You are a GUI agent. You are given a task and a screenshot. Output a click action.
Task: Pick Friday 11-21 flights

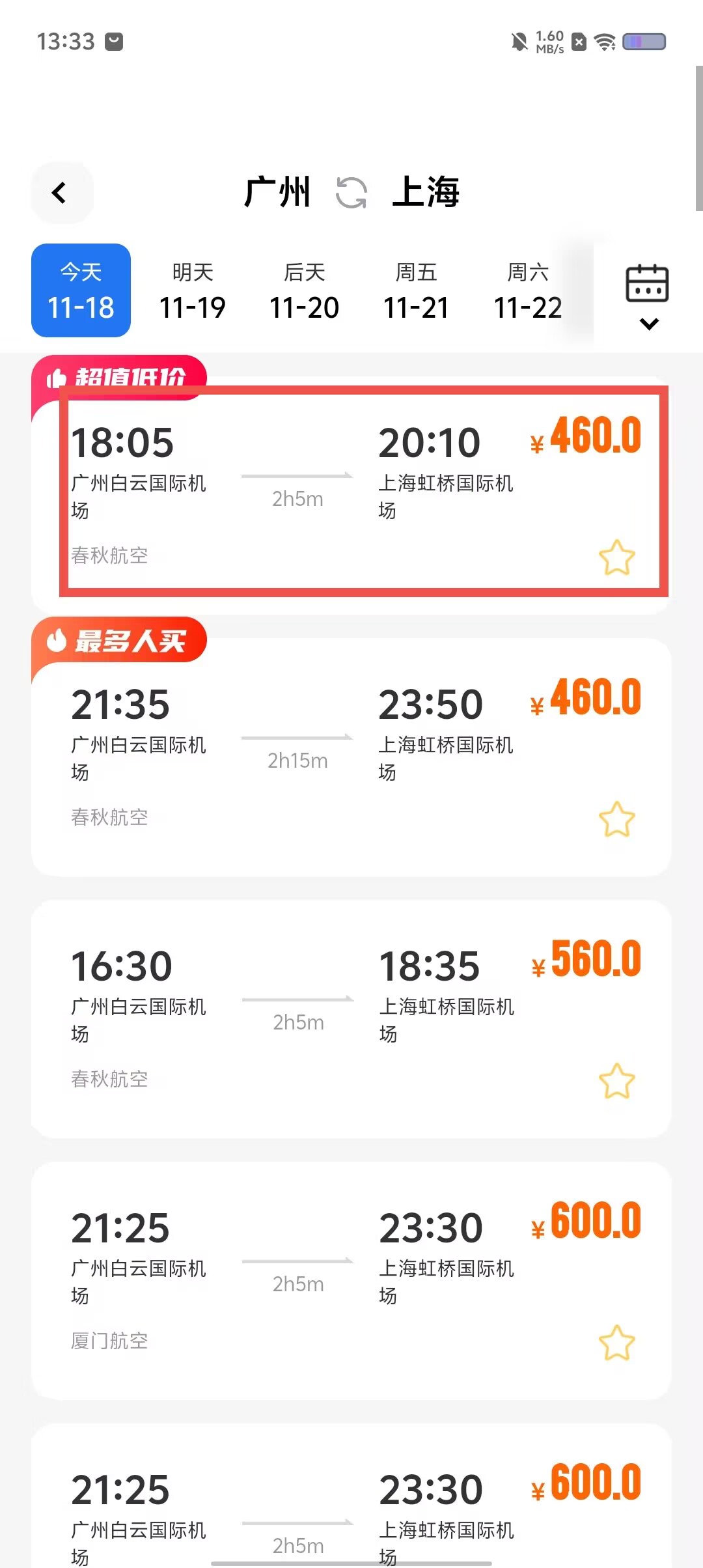(416, 290)
